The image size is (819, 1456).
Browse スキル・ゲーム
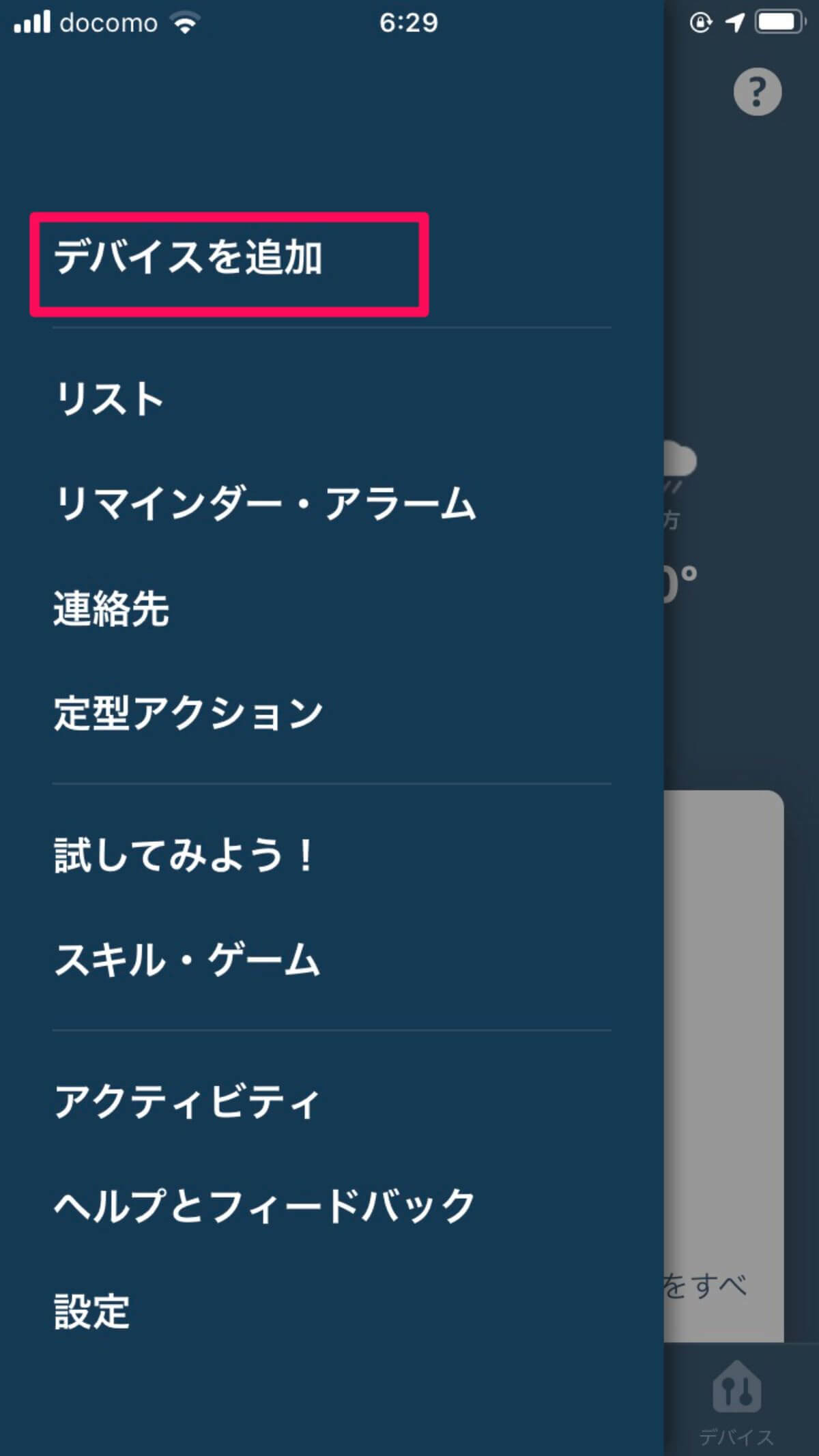click(187, 959)
